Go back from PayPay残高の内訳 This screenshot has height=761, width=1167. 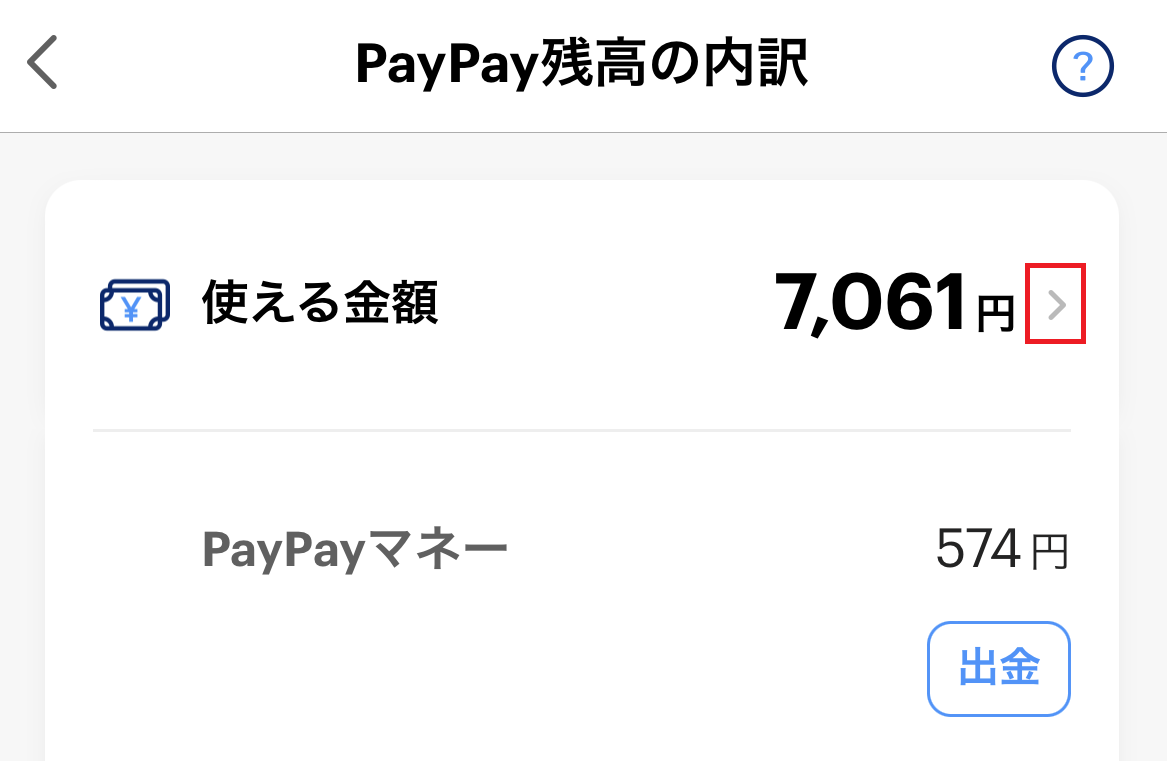click(x=43, y=63)
